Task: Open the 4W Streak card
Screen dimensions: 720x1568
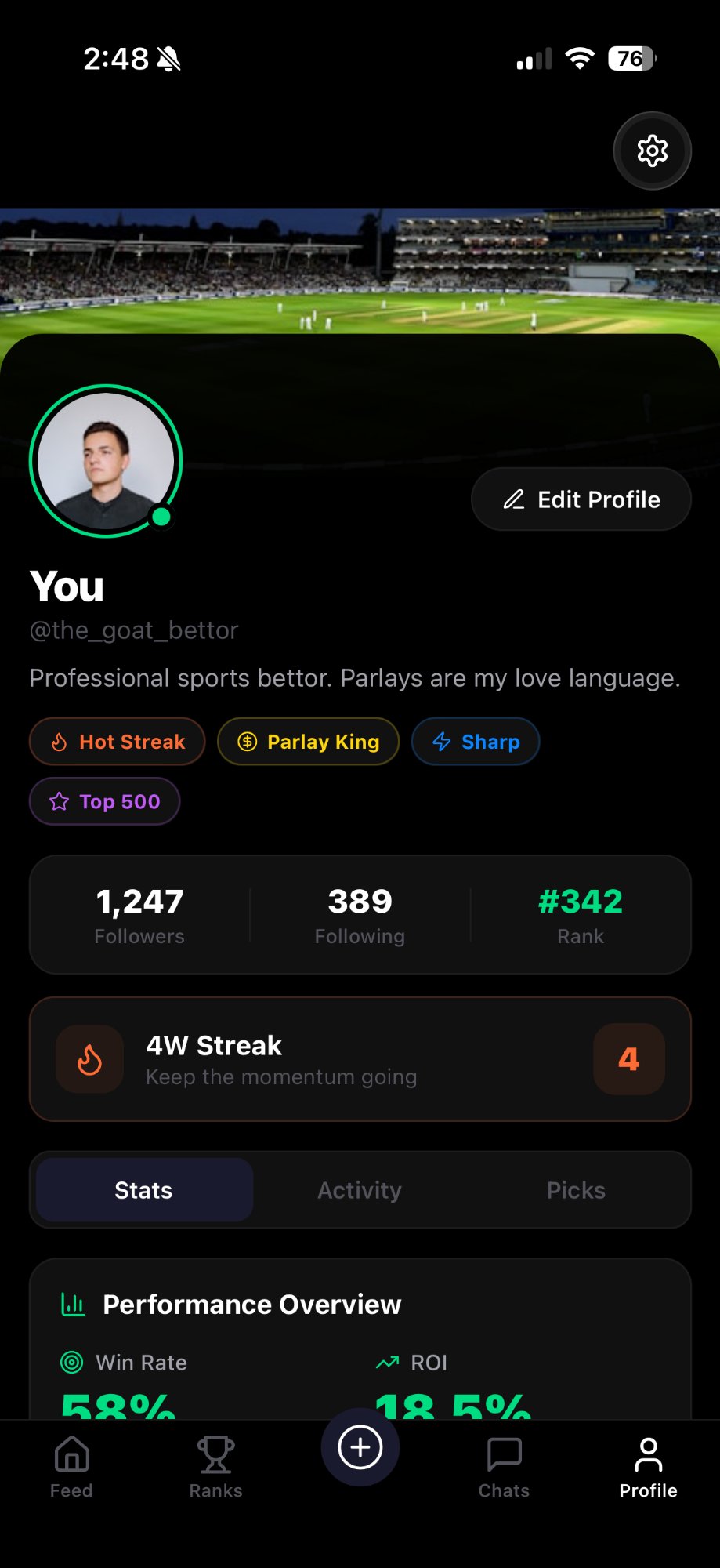Action: [360, 1059]
